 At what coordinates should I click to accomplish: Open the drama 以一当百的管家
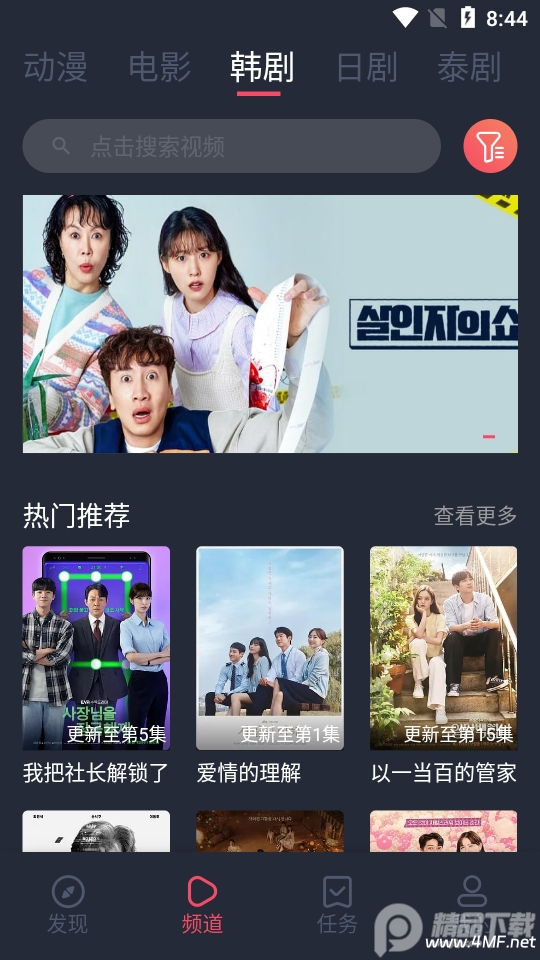click(444, 664)
